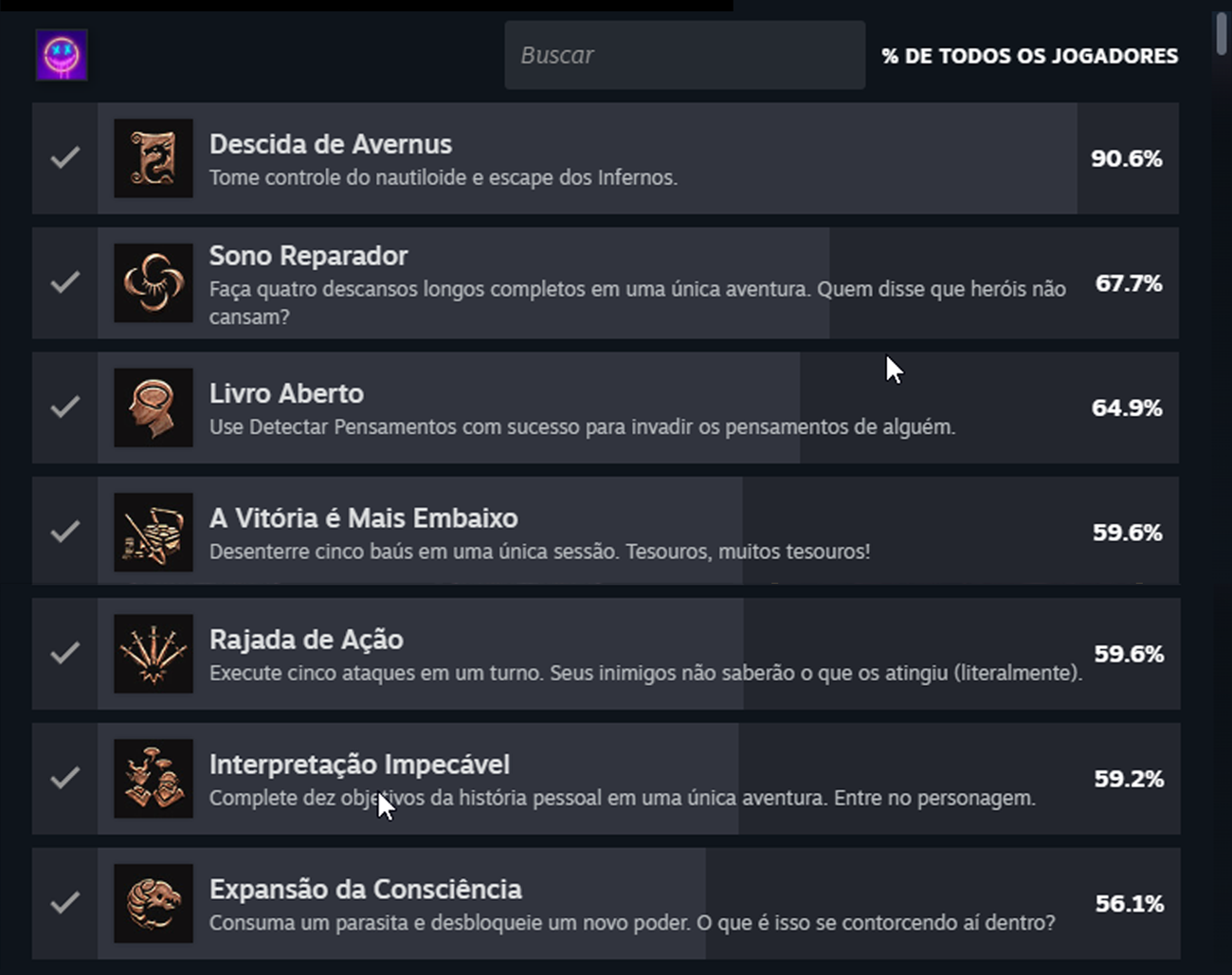The image size is (1232, 975).
Task: Open the purple smiley profile avatar
Action: click(x=62, y=55)
